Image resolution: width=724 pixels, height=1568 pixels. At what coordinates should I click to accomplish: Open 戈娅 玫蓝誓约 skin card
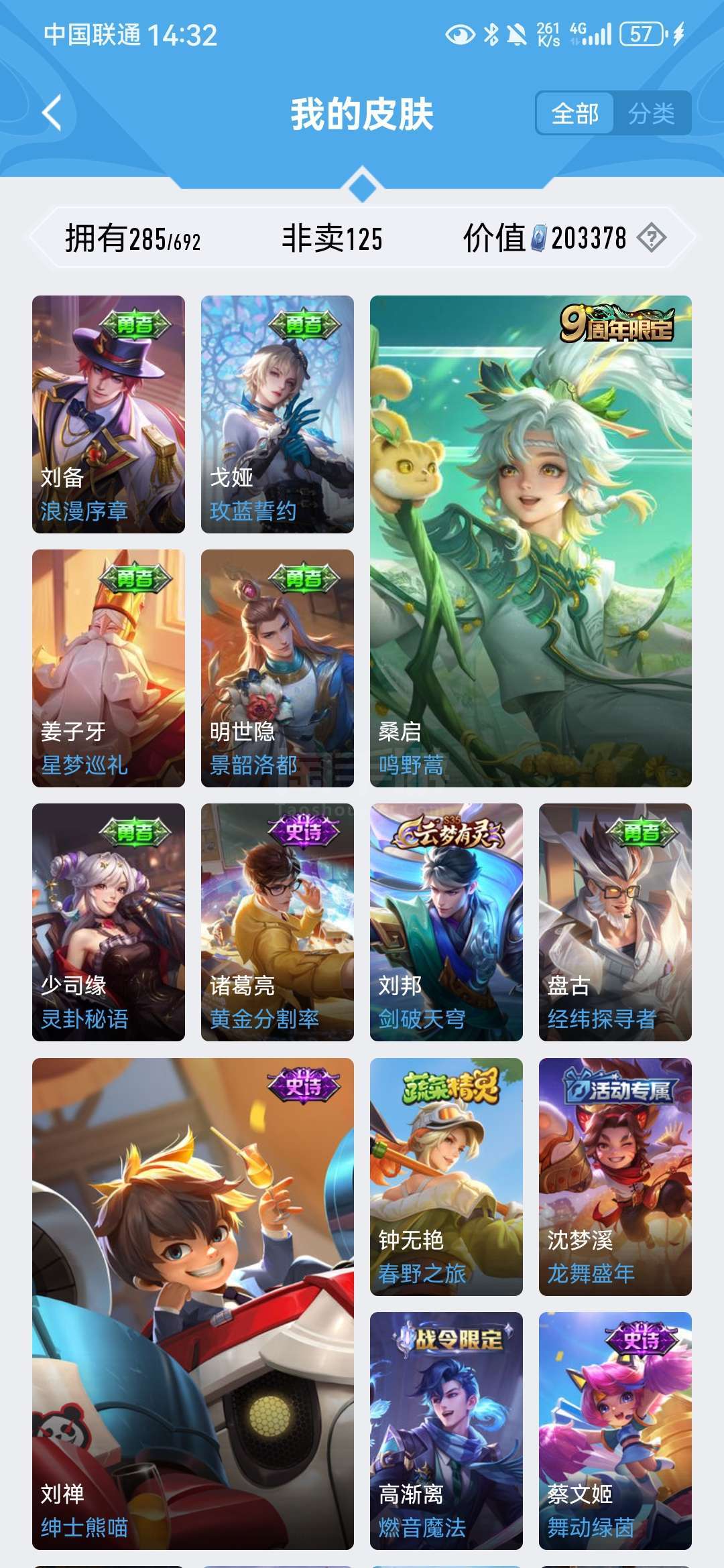(x=278, y=414)
